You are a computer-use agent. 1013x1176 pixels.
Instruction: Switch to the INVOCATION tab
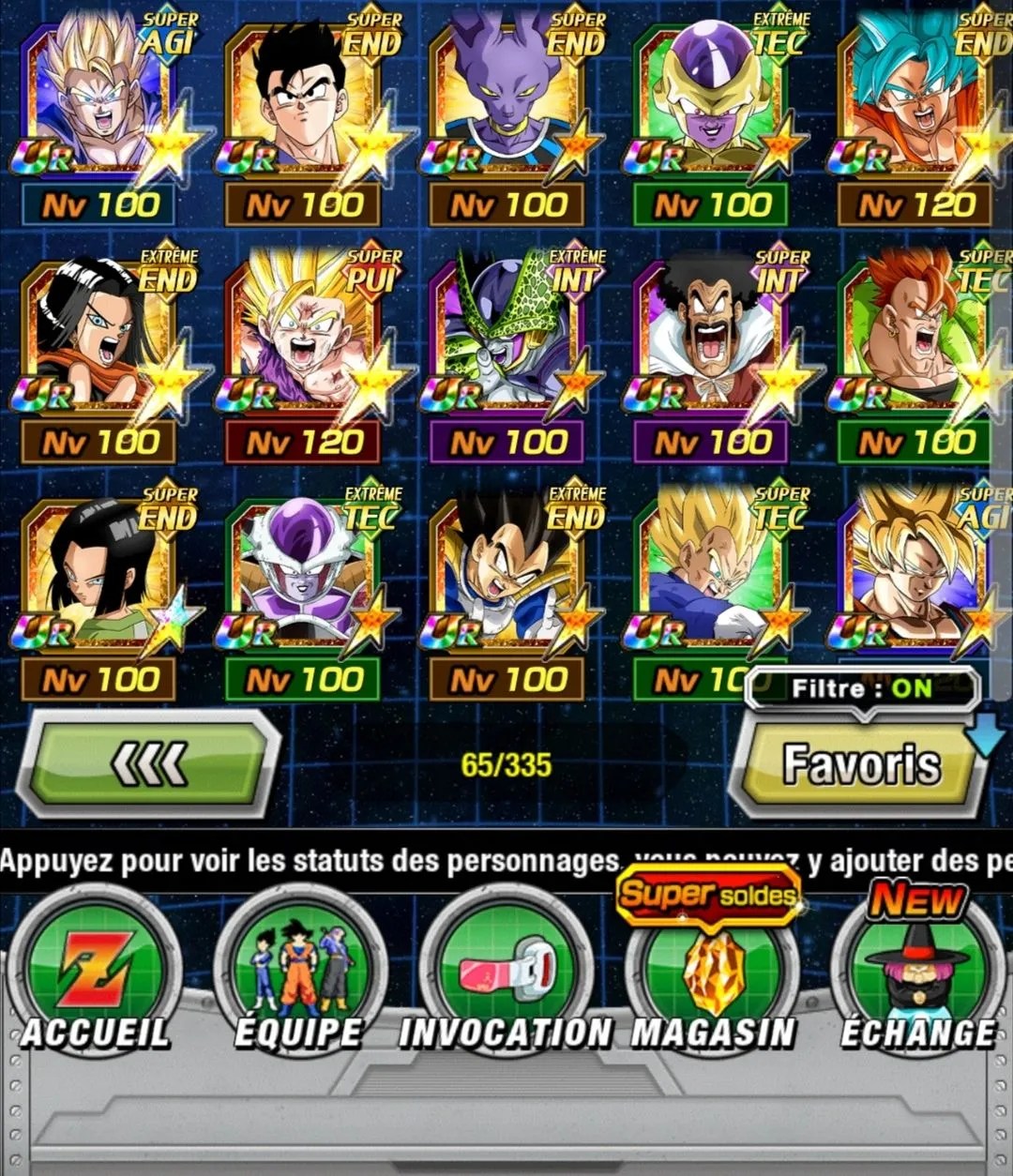coord(506,971)
